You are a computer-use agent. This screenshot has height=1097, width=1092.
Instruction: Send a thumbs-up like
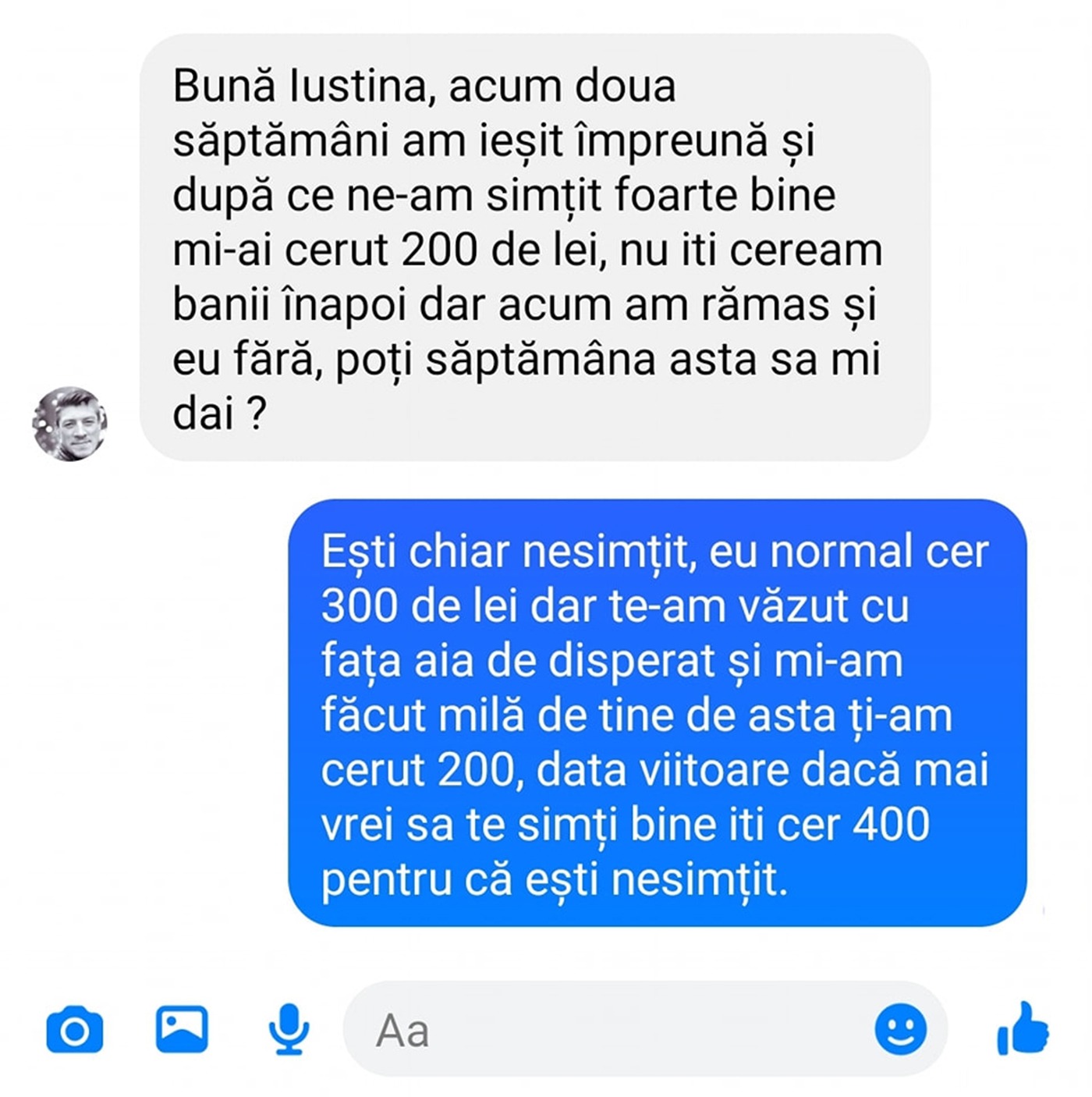coord(1023,1028)
